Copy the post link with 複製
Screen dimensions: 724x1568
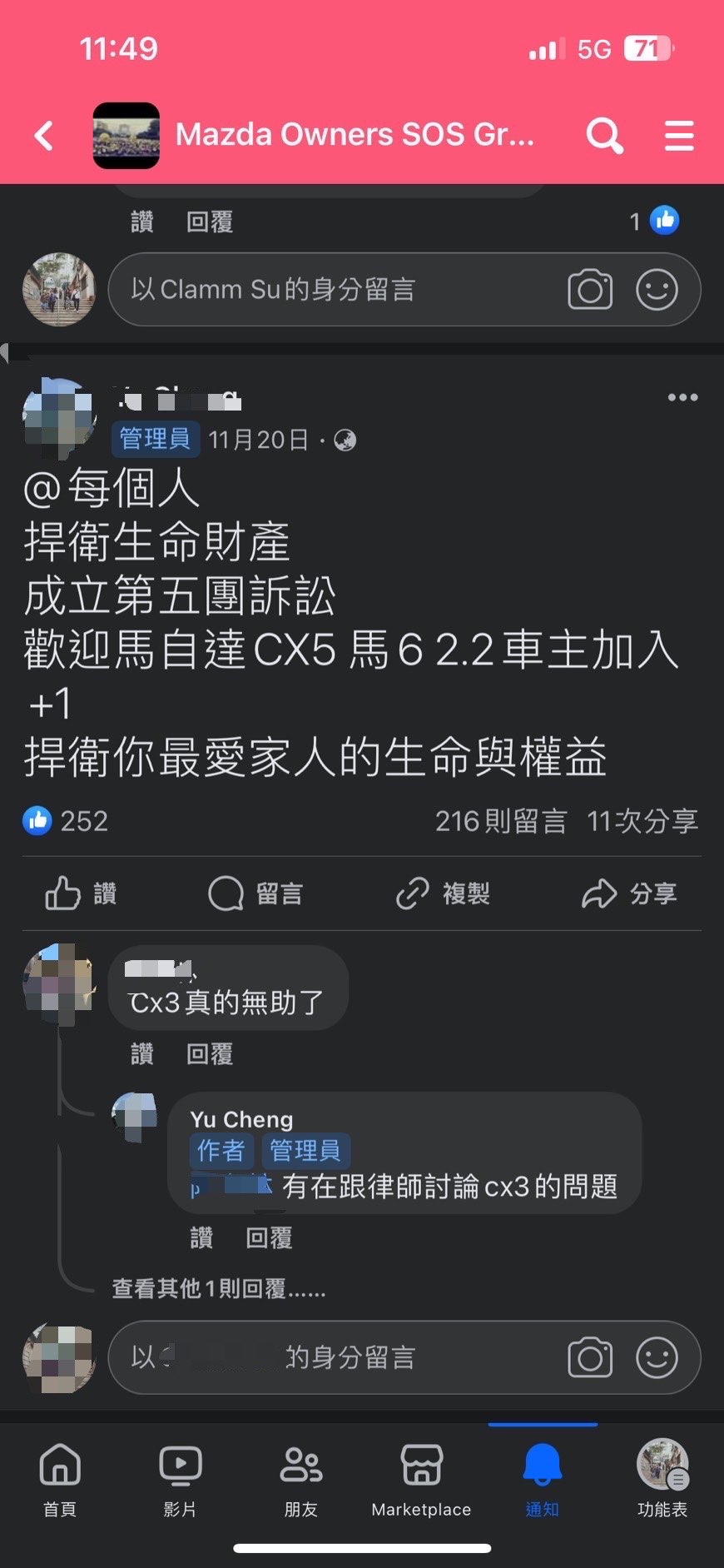(x=443, y=894)
